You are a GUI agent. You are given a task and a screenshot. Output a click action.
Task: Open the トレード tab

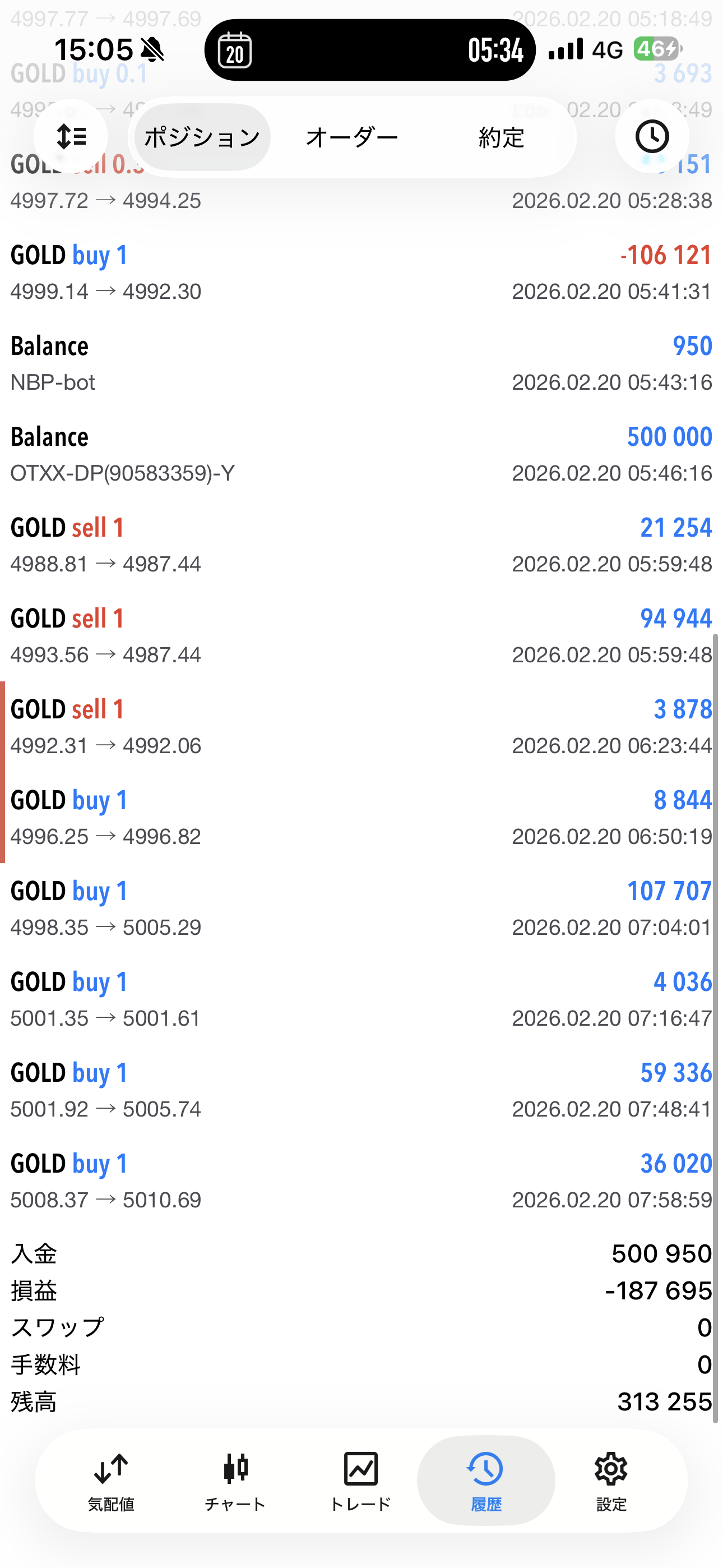tap(360, 1481)
